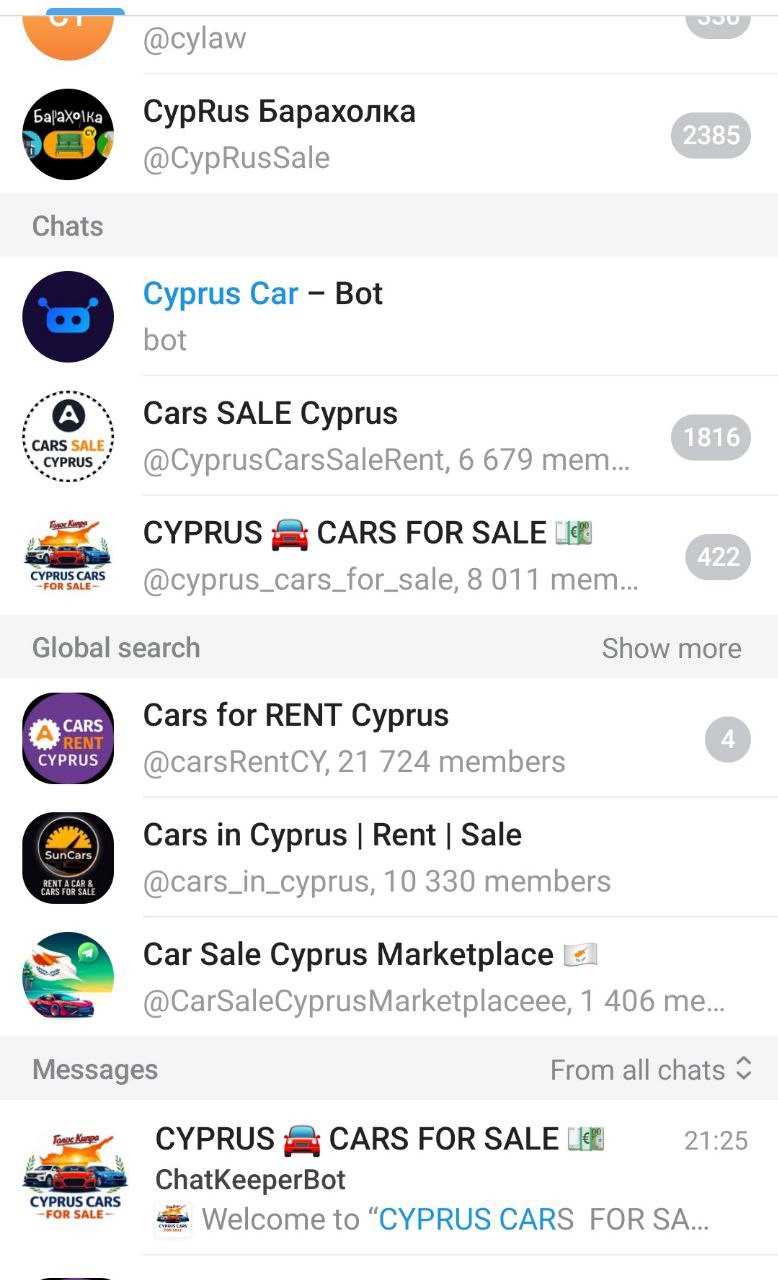Show more global search results
The height and width of the screenshot is (1280, 778).
[671, 648]
